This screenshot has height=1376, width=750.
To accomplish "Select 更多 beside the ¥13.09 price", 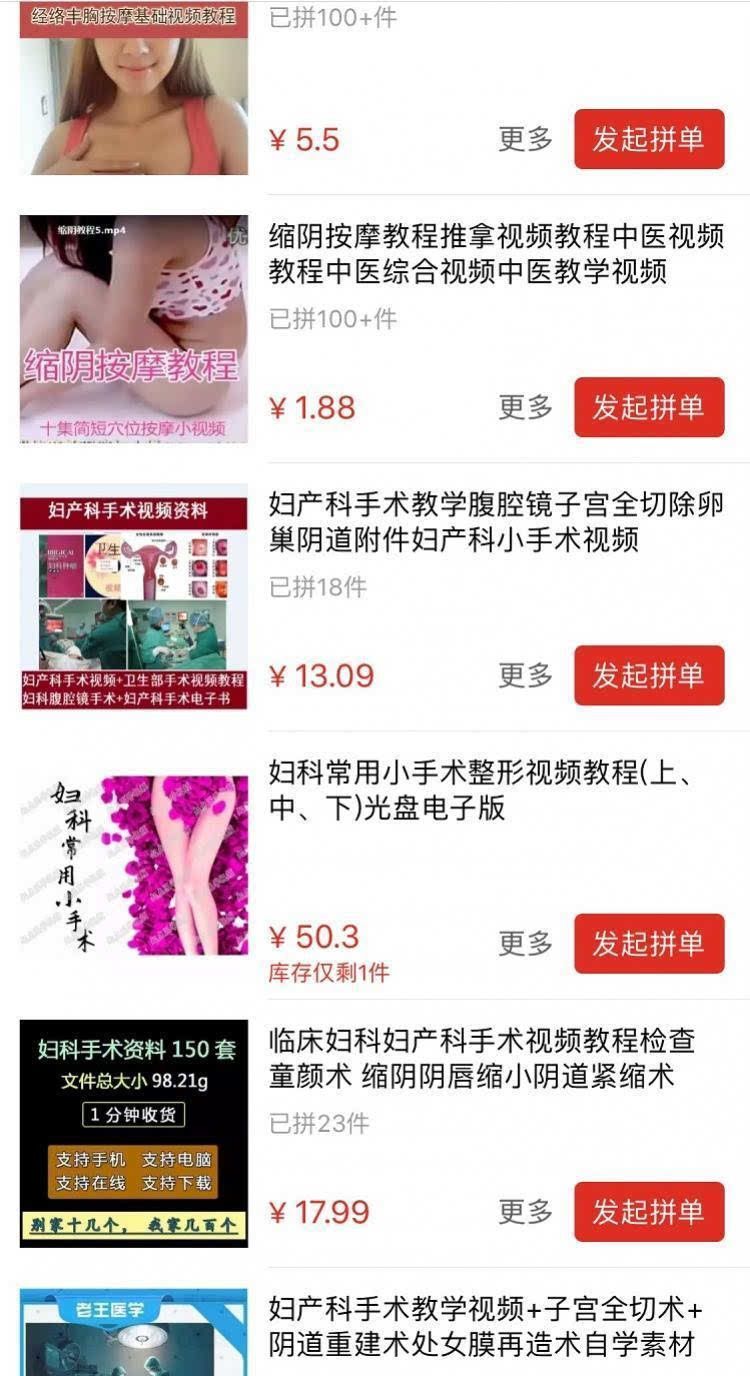I will coord(525,675).
